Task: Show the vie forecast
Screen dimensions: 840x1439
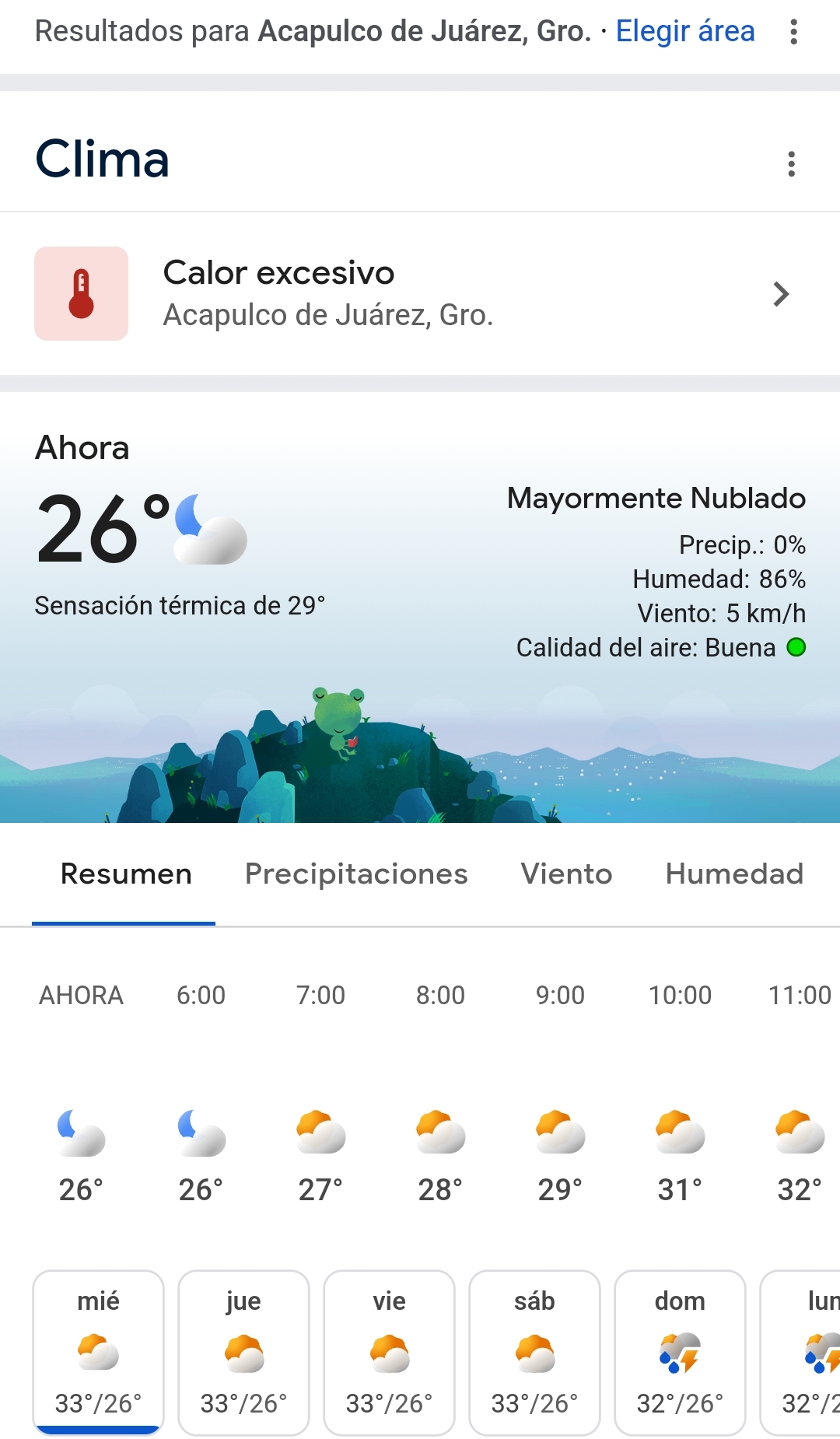Action: coord(389,1352)
